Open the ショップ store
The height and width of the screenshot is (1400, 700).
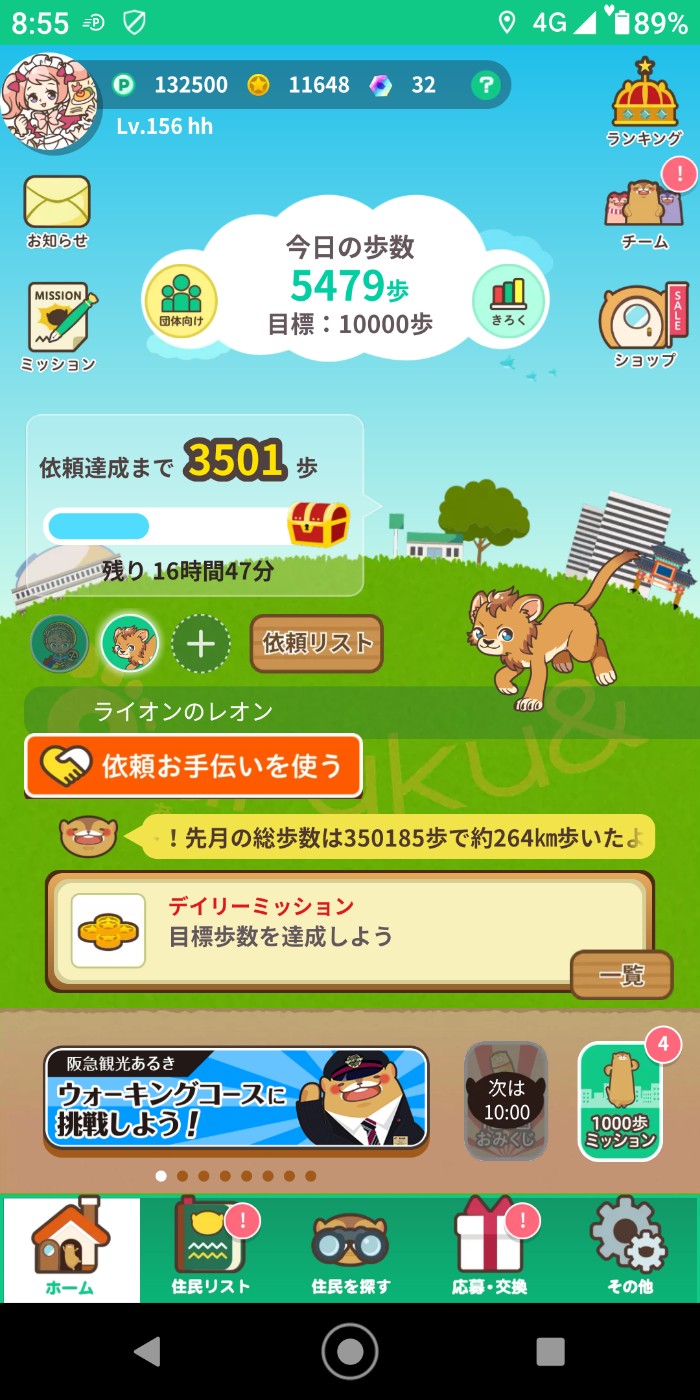click(x=644, y=325)
